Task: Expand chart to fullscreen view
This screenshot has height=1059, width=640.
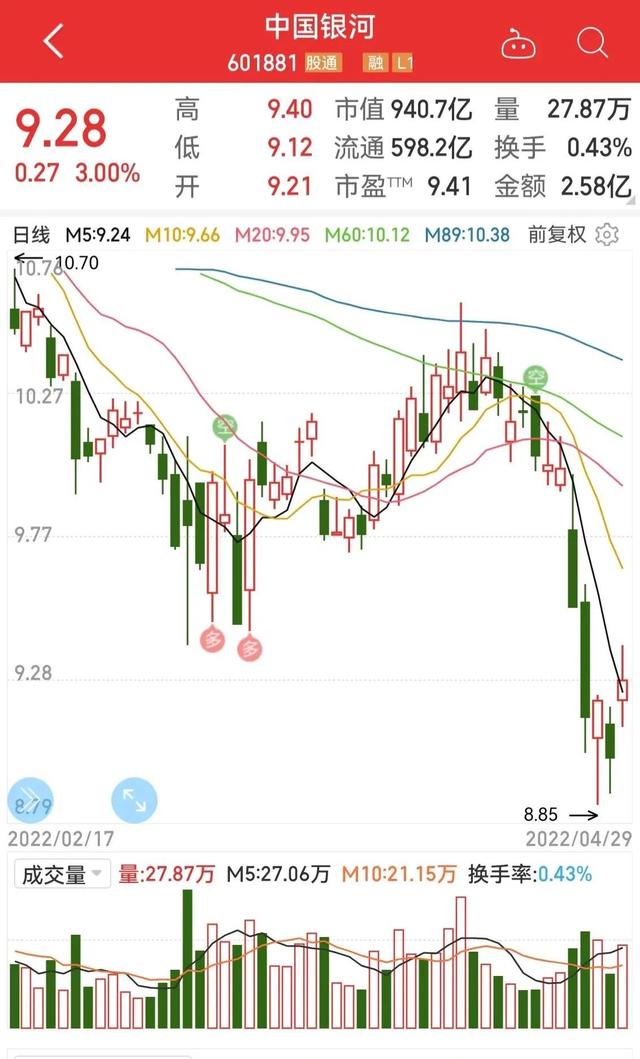Action: tap(134, 800)
